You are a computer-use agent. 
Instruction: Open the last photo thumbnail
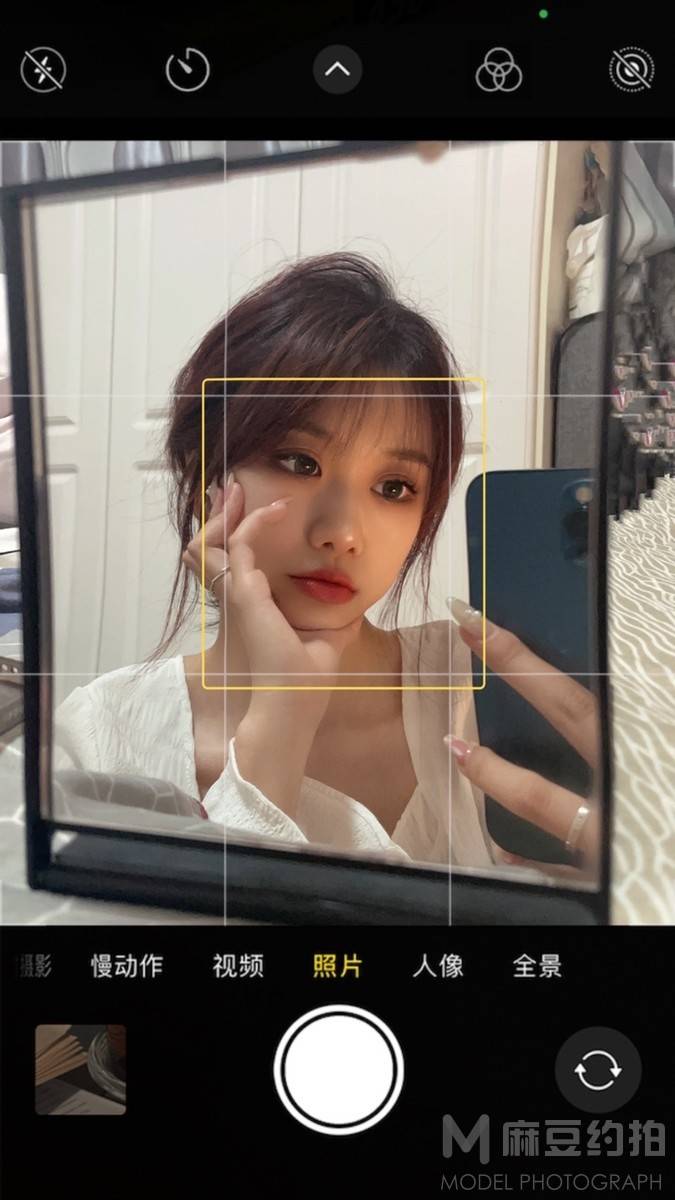point(81,1069)
